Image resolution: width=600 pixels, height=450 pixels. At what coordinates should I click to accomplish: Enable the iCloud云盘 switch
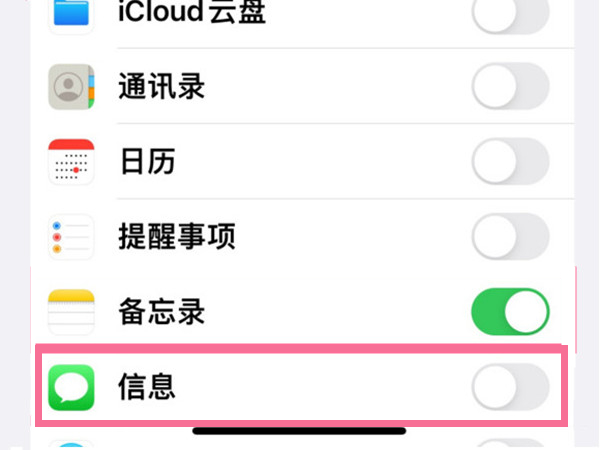[x=510, y=14]
